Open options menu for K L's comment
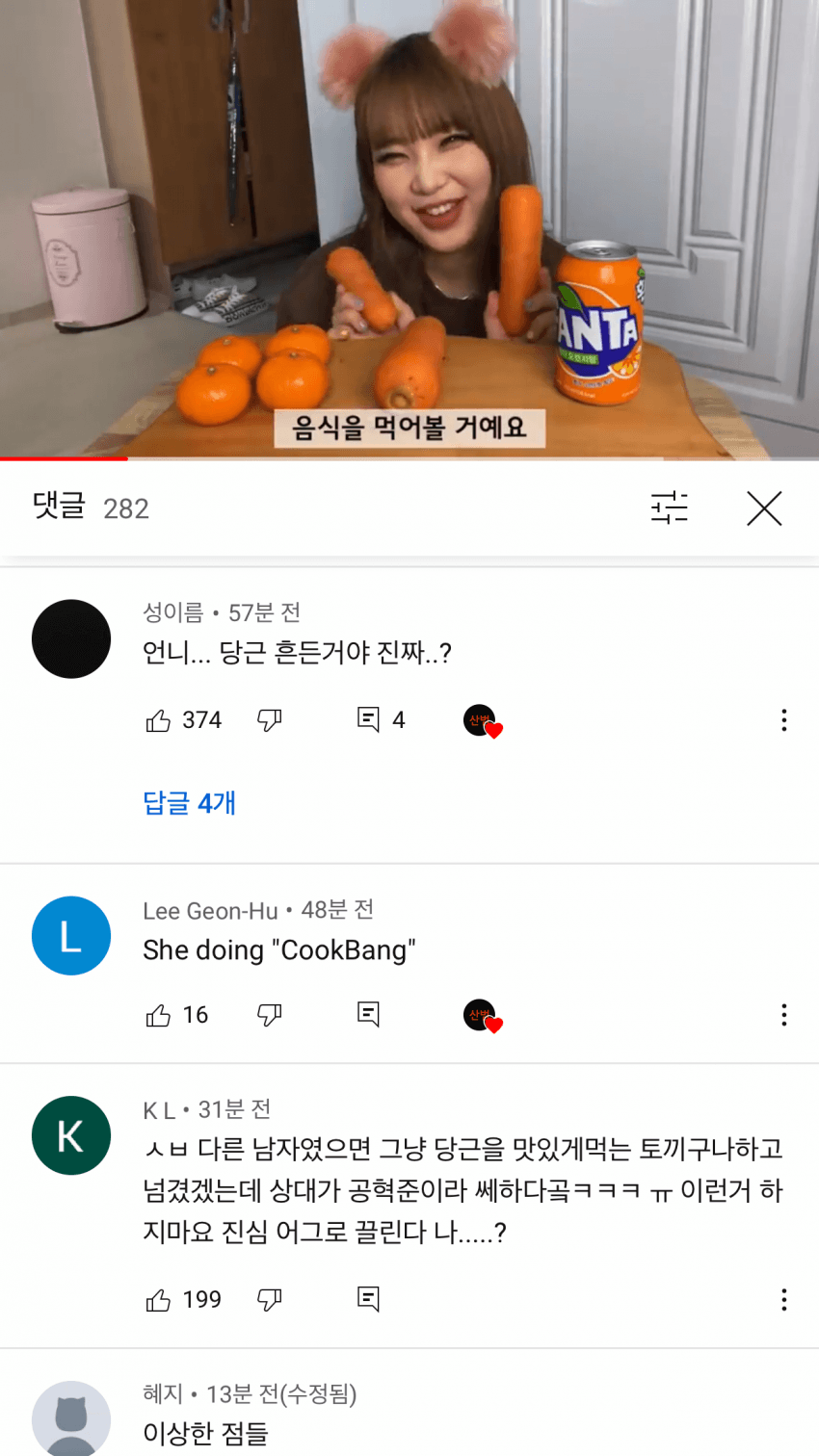 click(x=783, y=1300)
